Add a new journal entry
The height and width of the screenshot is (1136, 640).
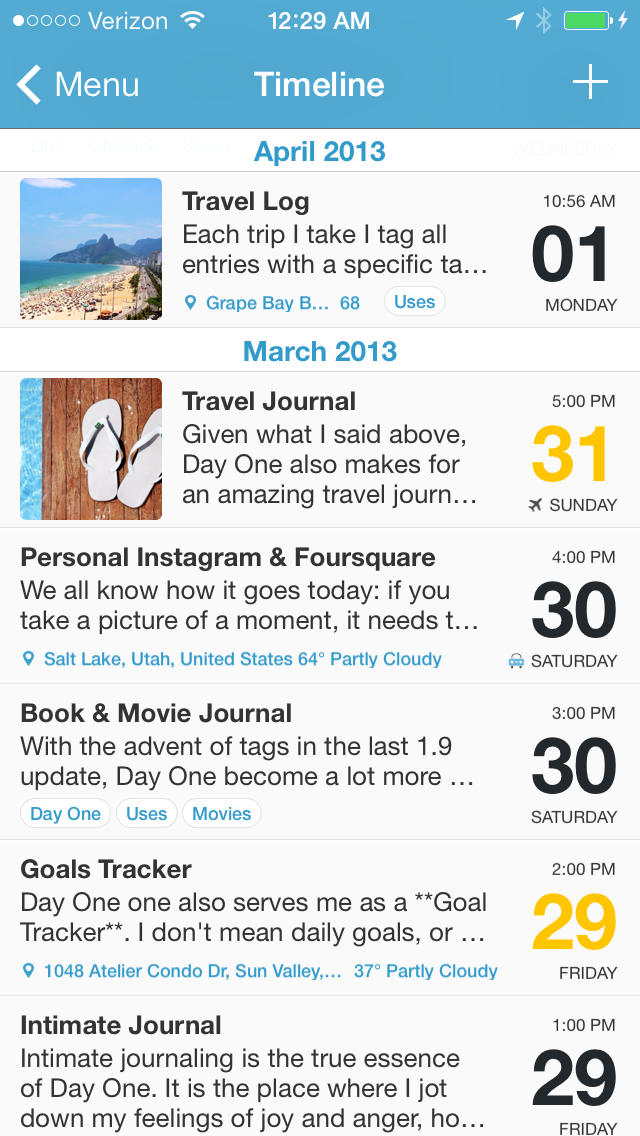(590, 83)
